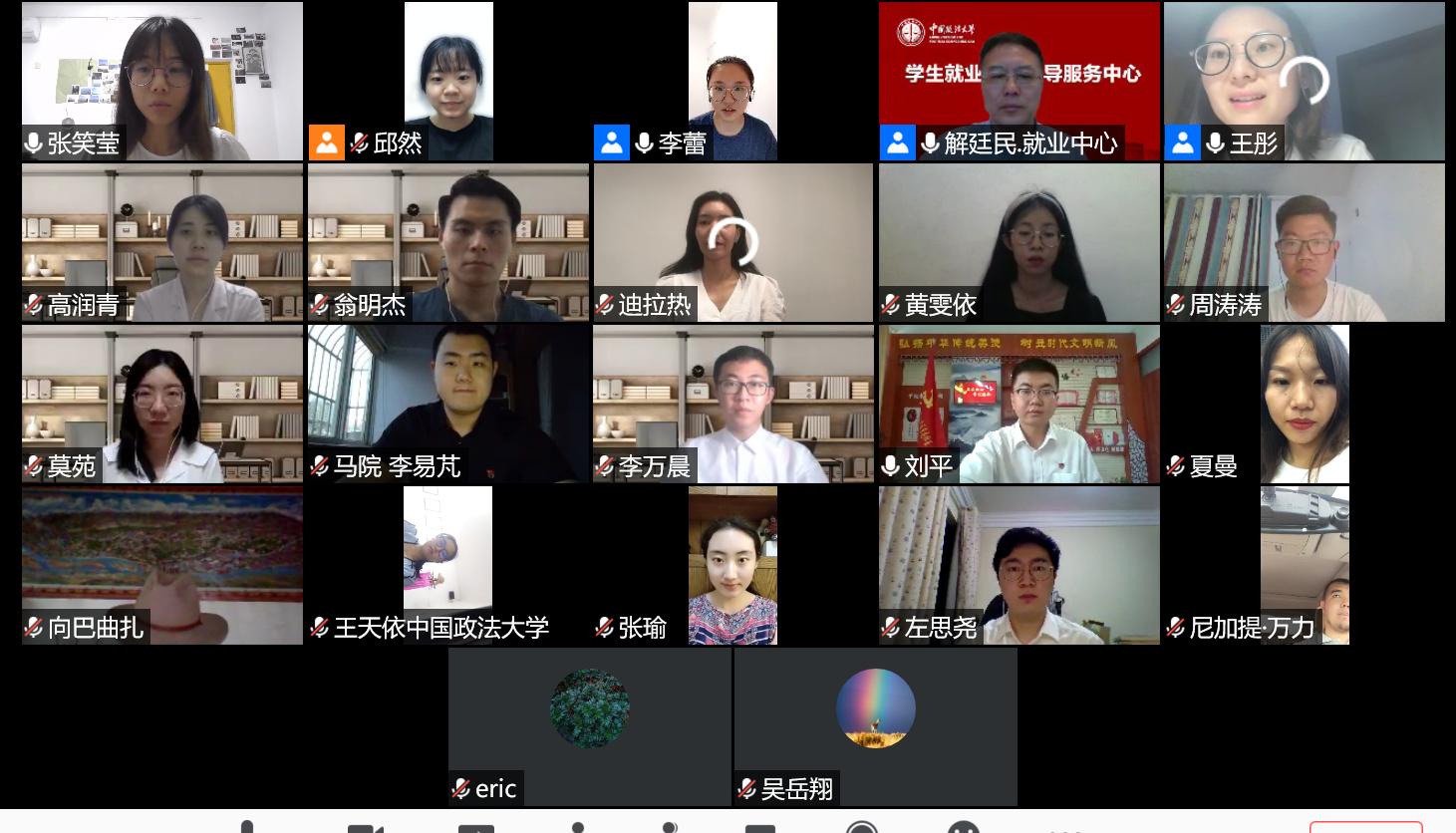Select 邱然's participant tile
1456x833 pixels.
tap(448, 81)
